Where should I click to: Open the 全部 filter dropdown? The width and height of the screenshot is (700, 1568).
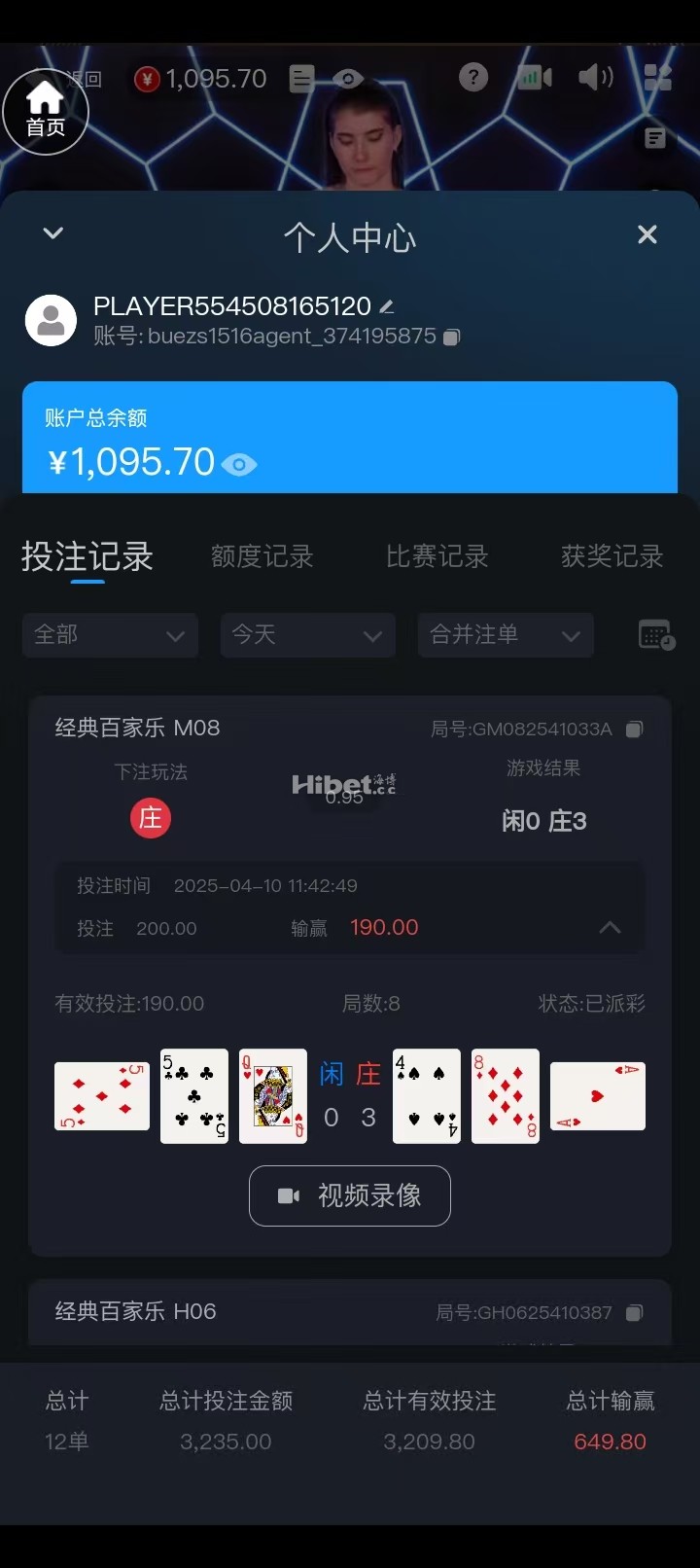tap(110, 634)
